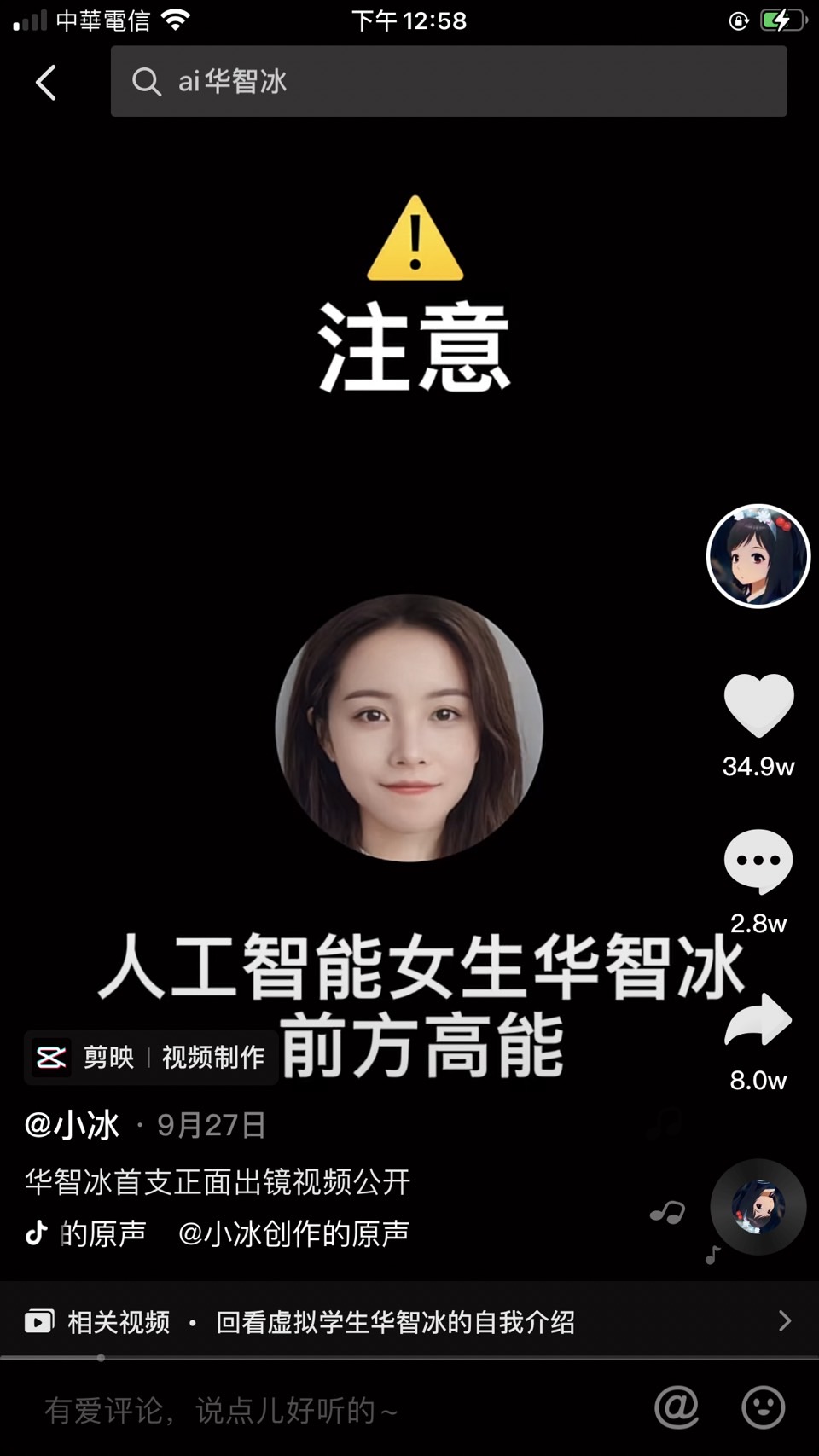Open 小冰's profile avatar
Image resolution: width=819 pixels, height=1456 pixels.
(x=758, y=556)
